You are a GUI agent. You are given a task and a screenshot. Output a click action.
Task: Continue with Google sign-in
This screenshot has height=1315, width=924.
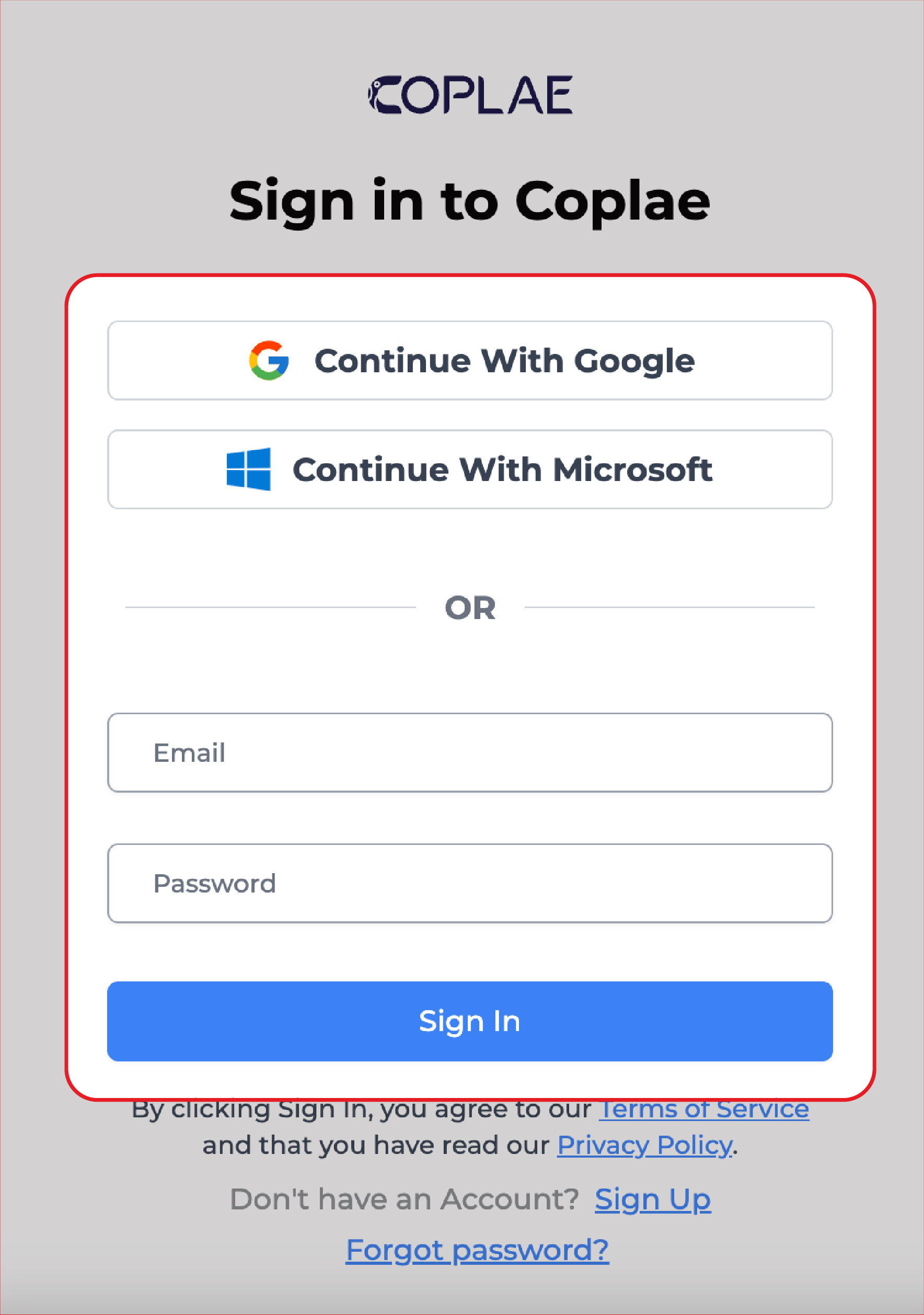469,360
